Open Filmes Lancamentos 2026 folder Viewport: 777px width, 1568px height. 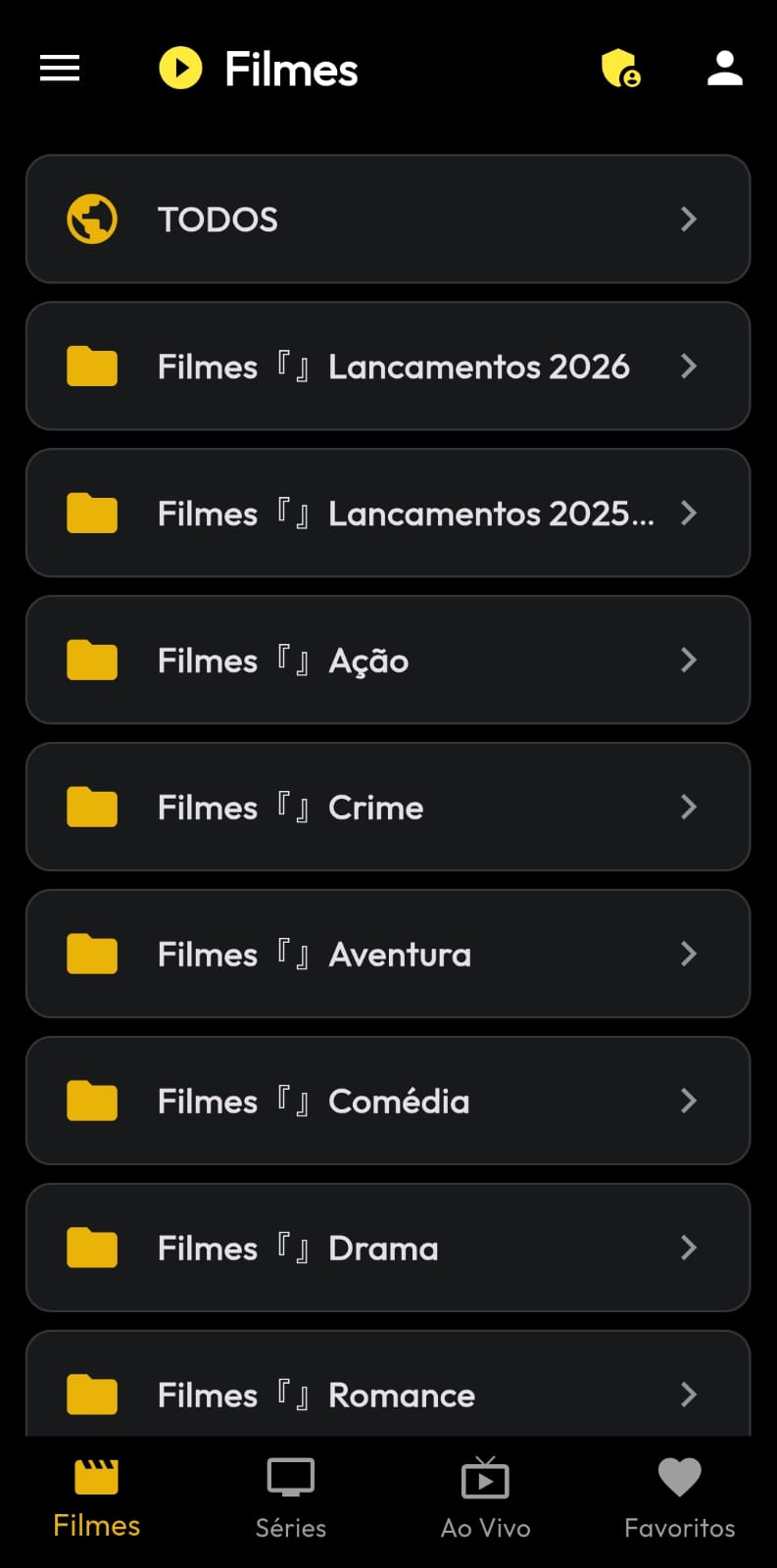(x=388, y=366)
